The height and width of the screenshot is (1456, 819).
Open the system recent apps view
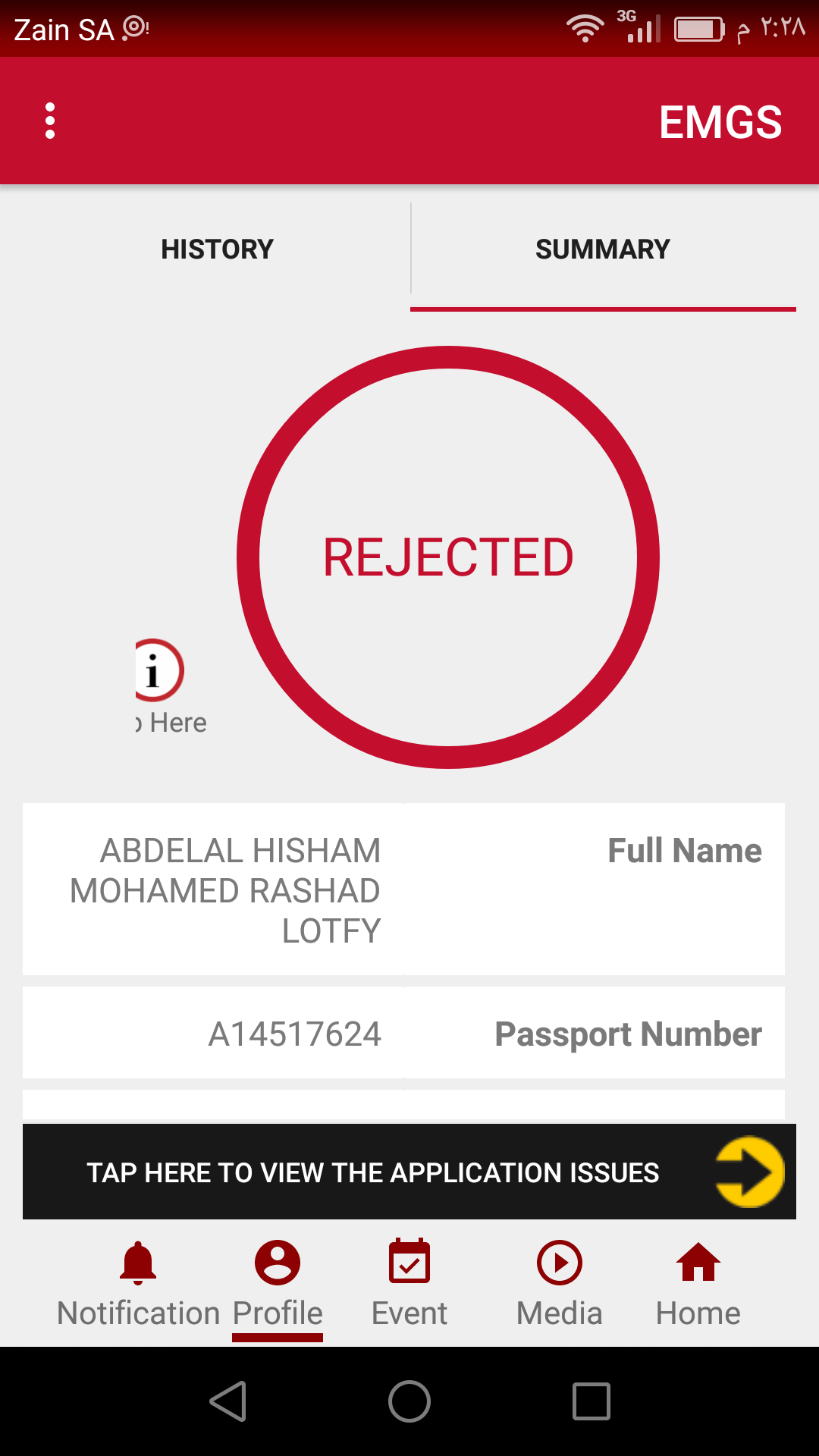coord(591,1401)
